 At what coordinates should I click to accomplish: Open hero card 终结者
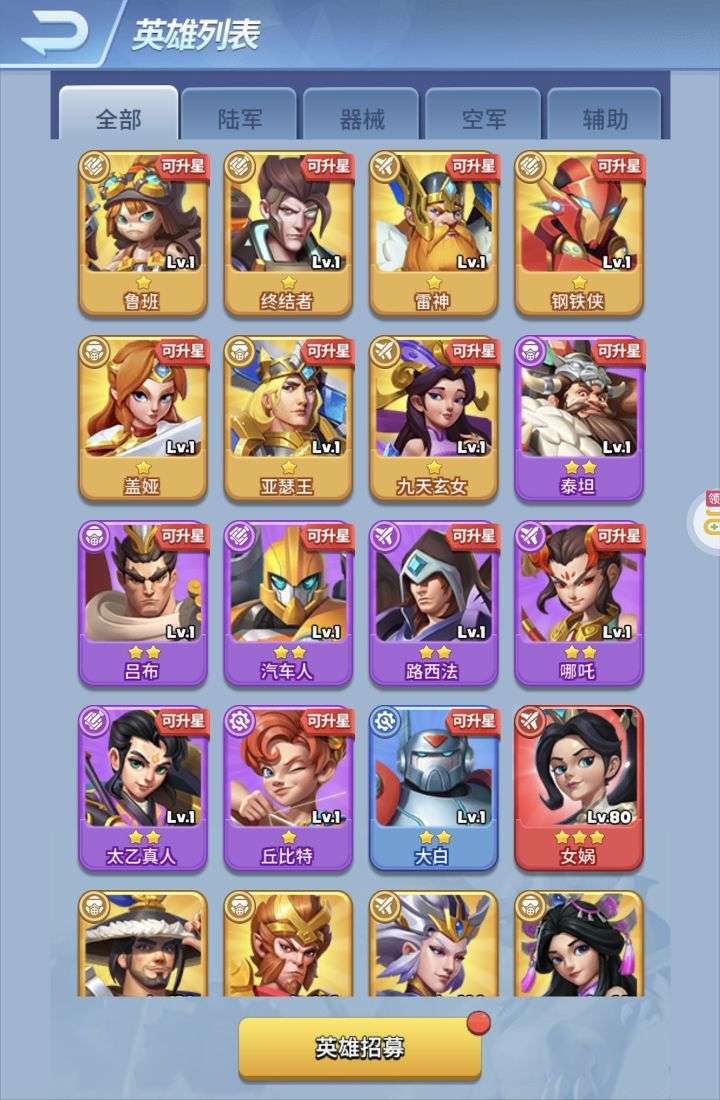coord(288,232)
